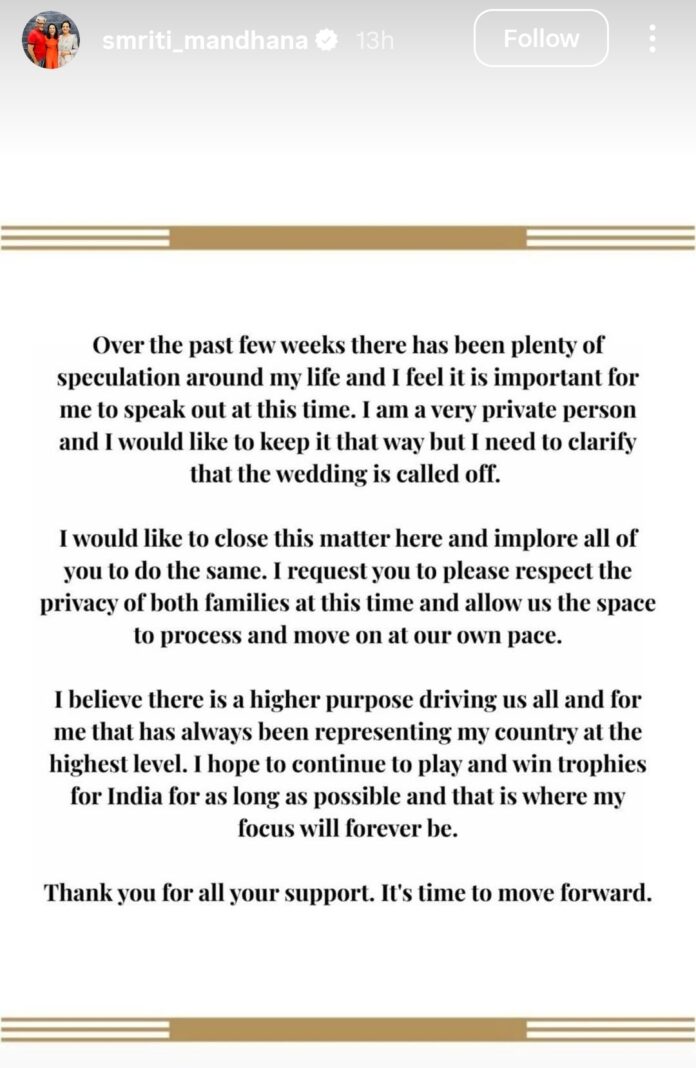
Task: Open smriti_mandhana's profile picture
Action: point(51,40)
